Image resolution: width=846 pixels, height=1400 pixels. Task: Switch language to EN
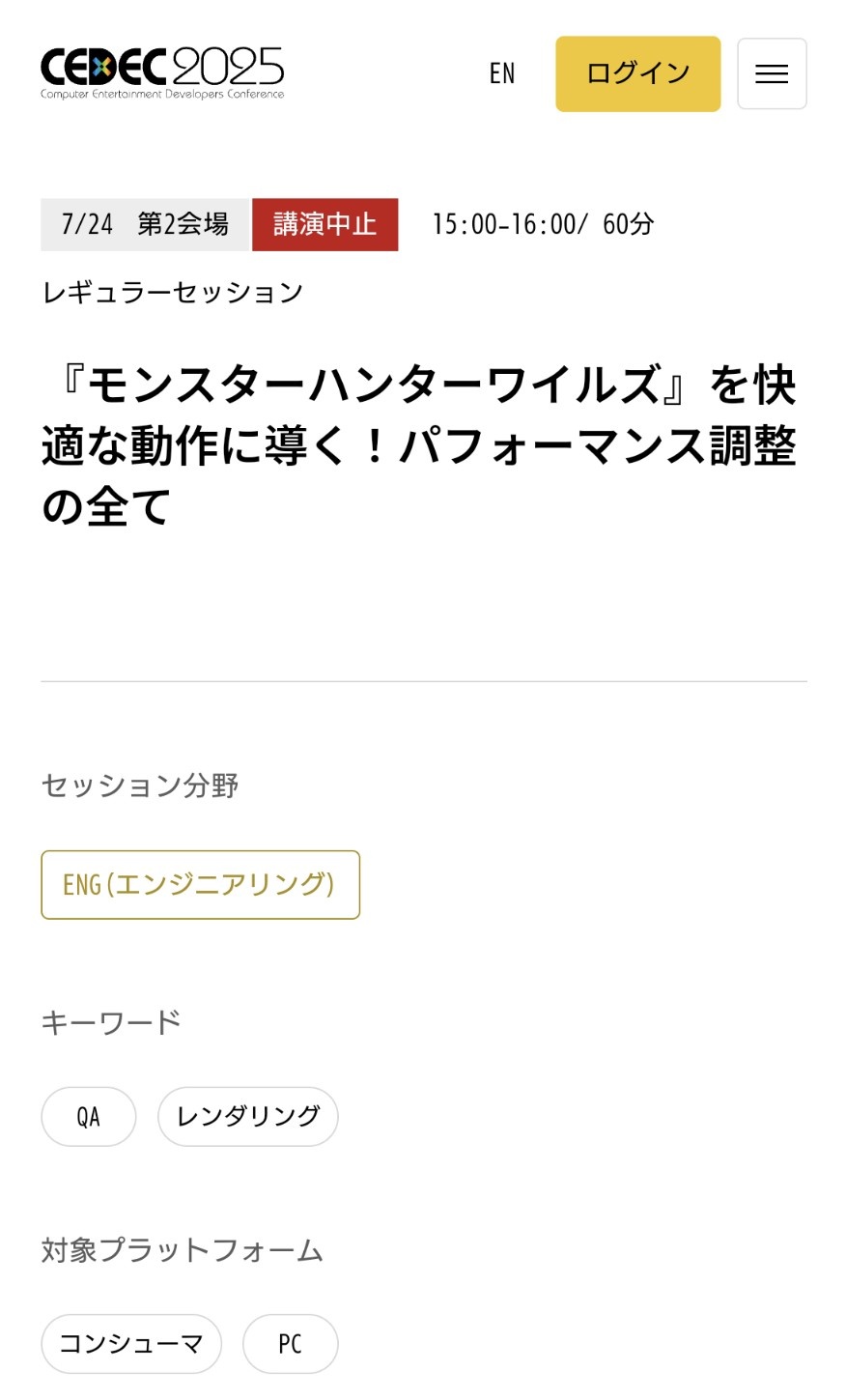[x=502, y=73]
